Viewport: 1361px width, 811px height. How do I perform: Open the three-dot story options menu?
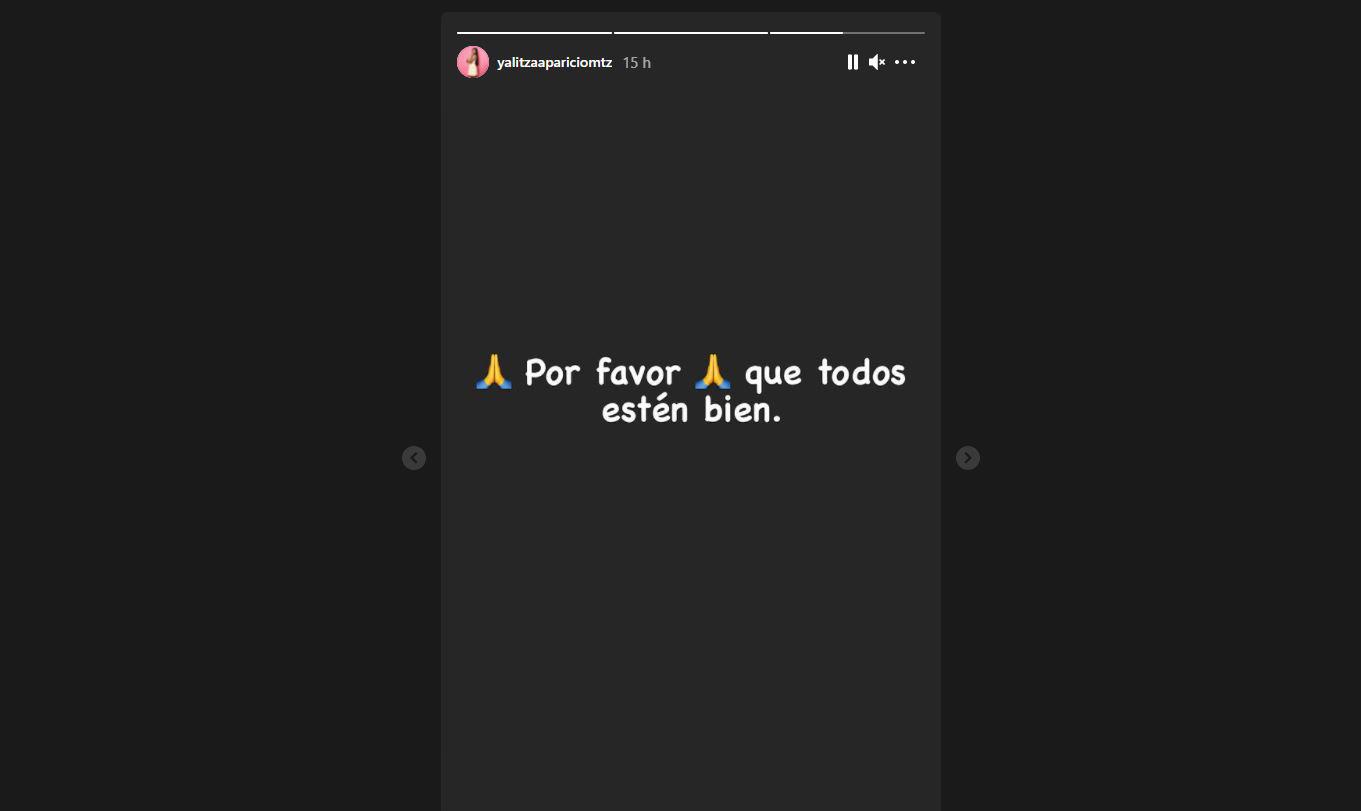[x=905, y=62]
